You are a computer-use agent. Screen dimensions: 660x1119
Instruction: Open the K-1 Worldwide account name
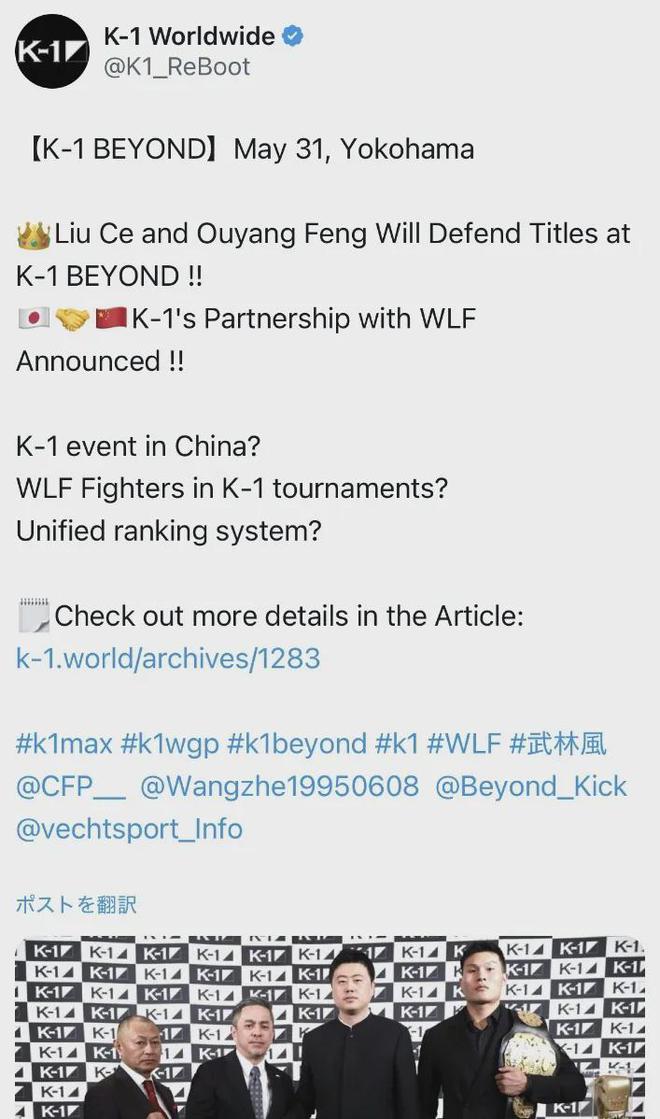(189, 37)
